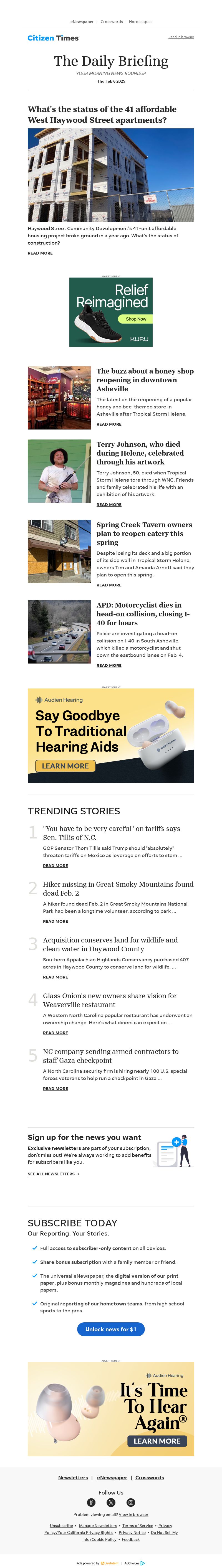Read more about the I-40 motorcyclist collision
Image resolution: width=222 pixels, height=1568 pixels.
109,665
